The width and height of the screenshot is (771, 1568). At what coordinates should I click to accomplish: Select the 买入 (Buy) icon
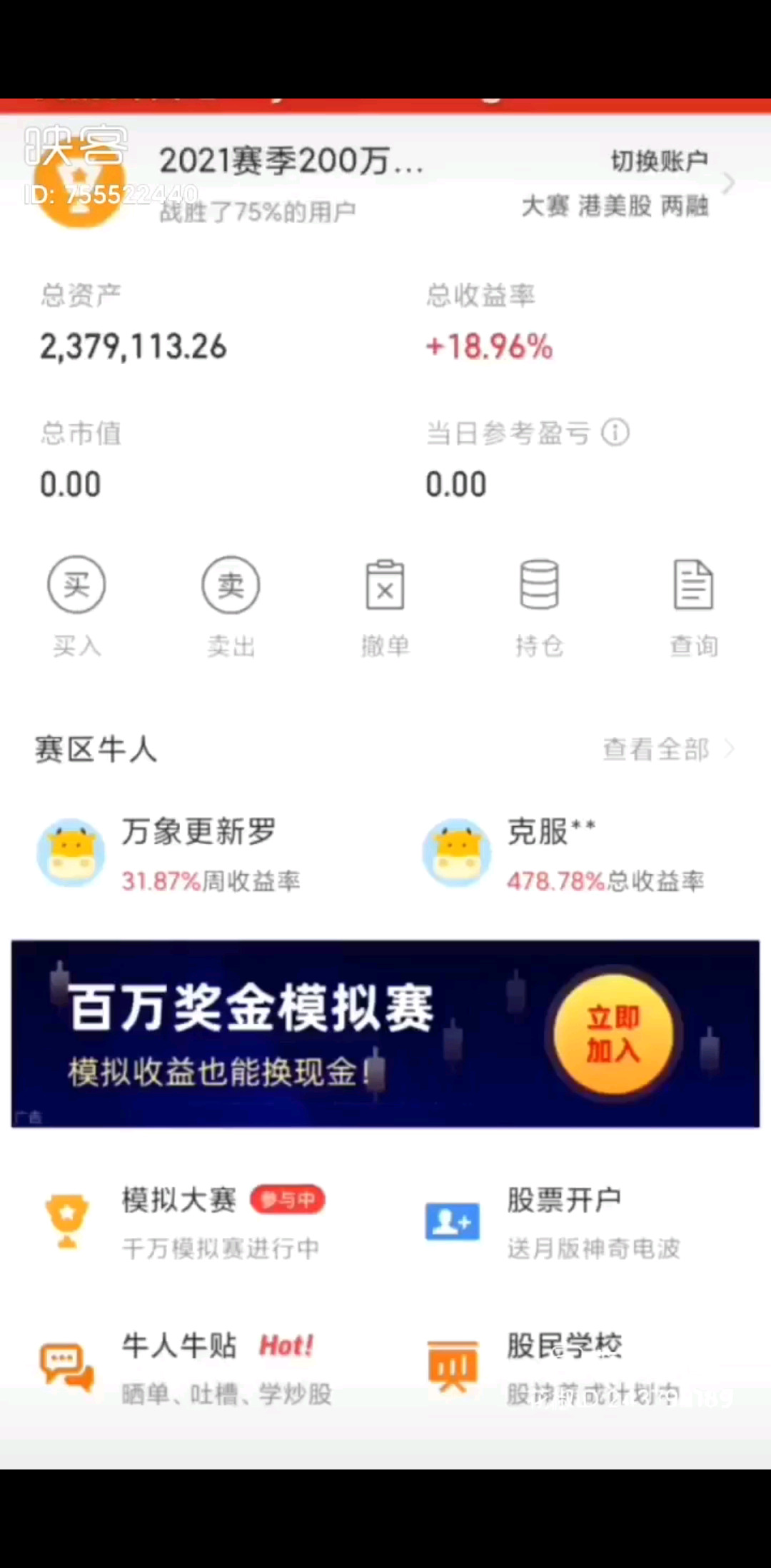(x=76, y=584)
